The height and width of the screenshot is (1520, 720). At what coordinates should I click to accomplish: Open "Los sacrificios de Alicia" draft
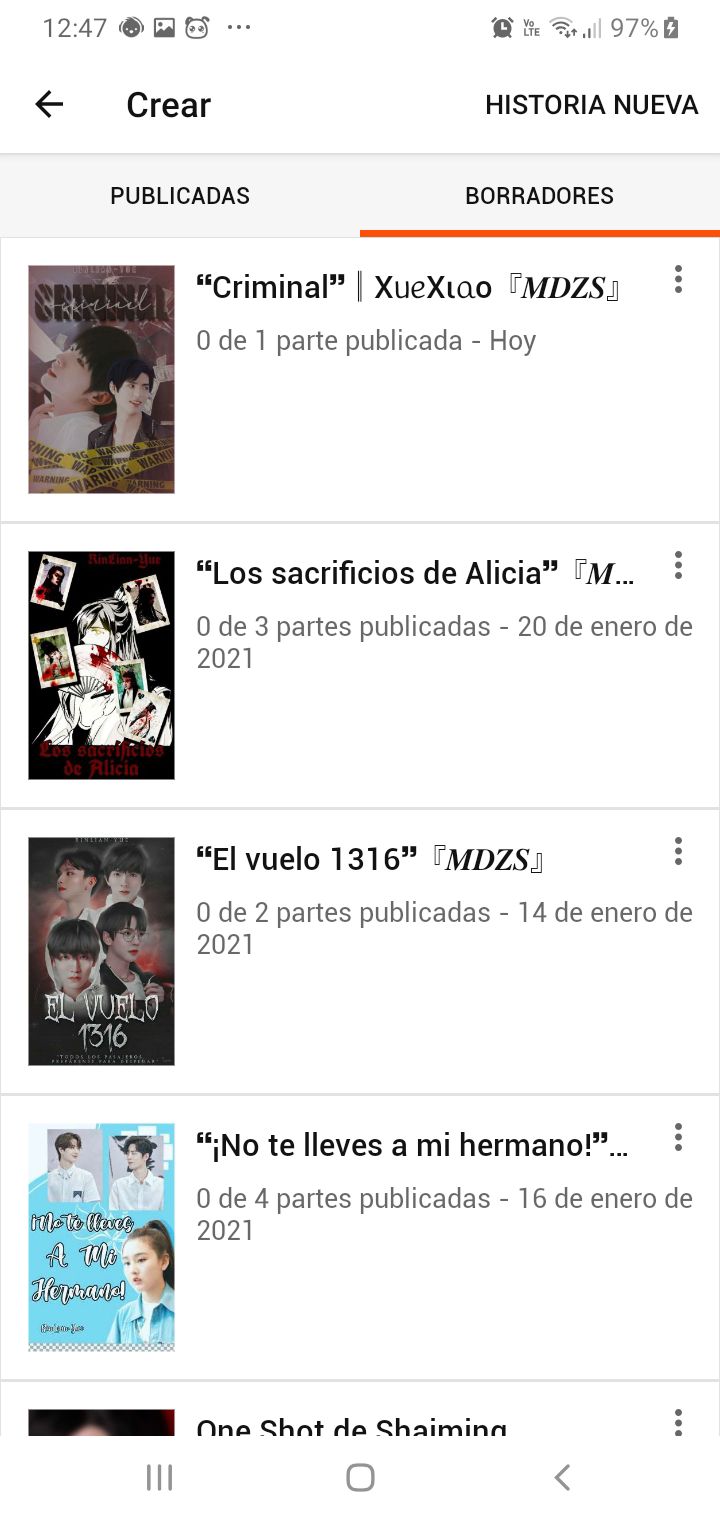coord(360,665)
